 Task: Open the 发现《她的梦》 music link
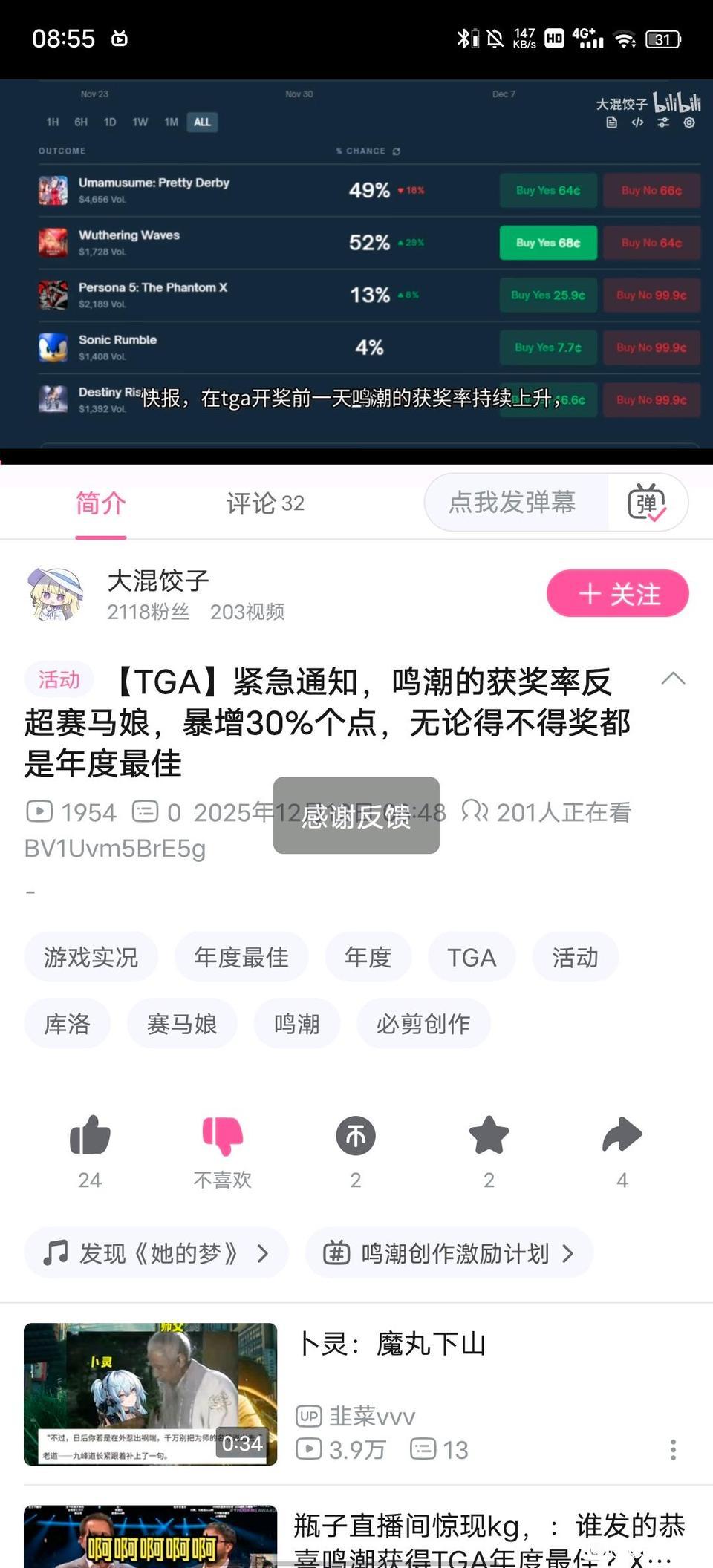pos(156,1253)
